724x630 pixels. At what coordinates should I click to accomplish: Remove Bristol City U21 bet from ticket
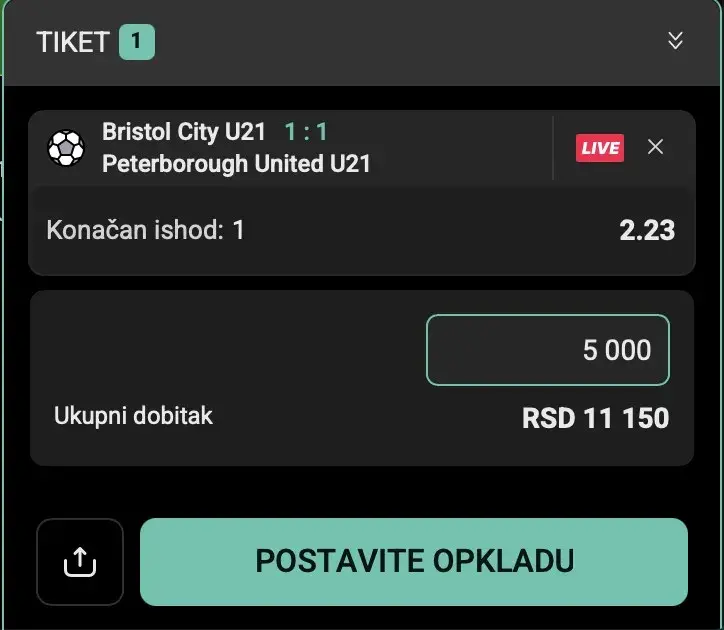[655, 147]
